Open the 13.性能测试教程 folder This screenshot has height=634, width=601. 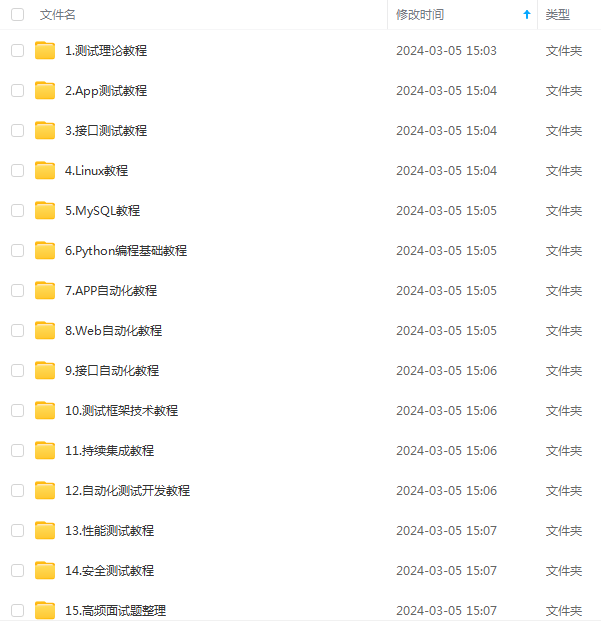pyautogui.click(x=109, y=531)
